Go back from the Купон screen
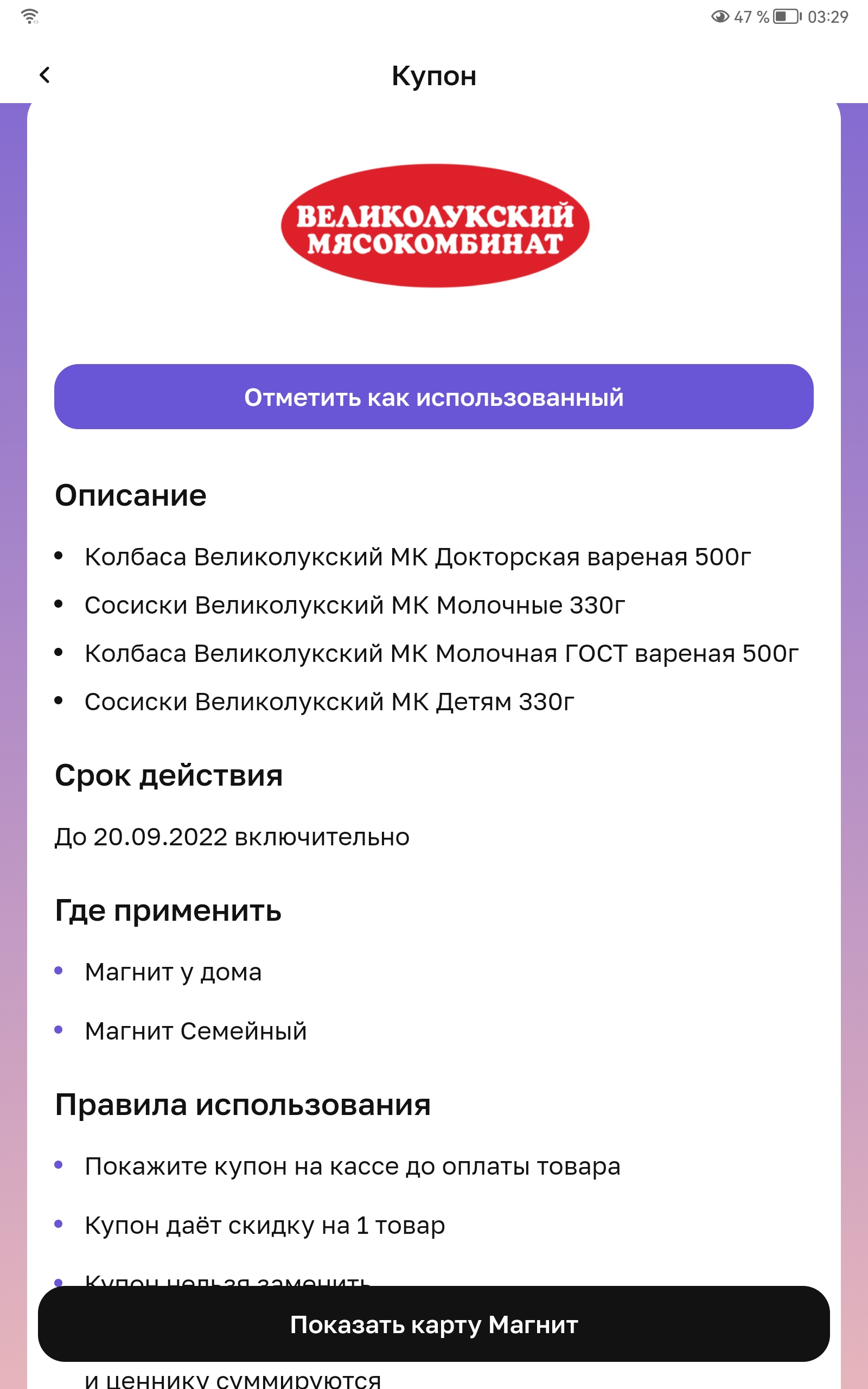Image resolution: width=868 pixels, height=1389 pixels. point(45,75)
